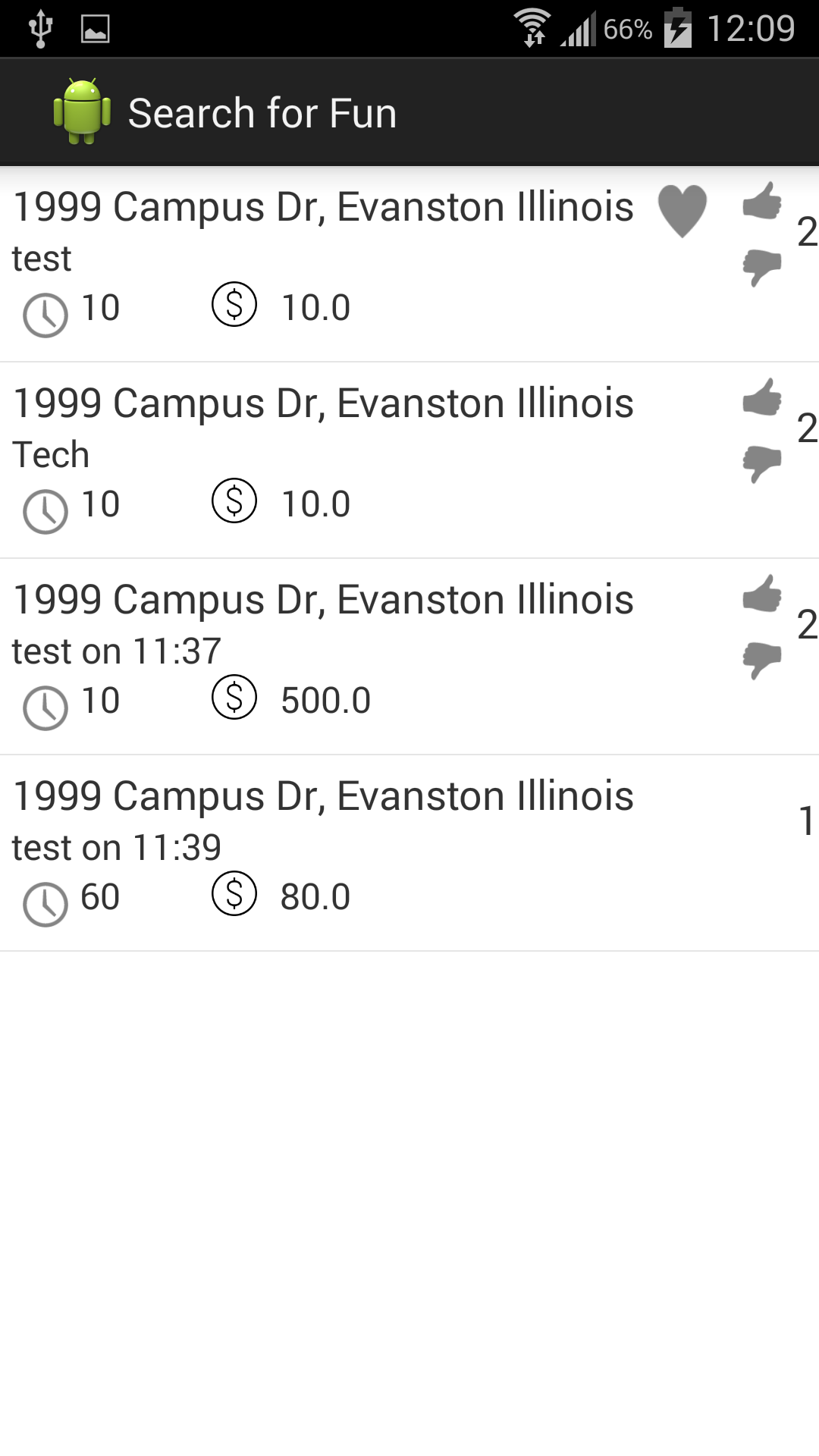The image size is (819, 1456).
Task: Dislike the "Tech" entry with thumbs down
Action: (762, 463)
